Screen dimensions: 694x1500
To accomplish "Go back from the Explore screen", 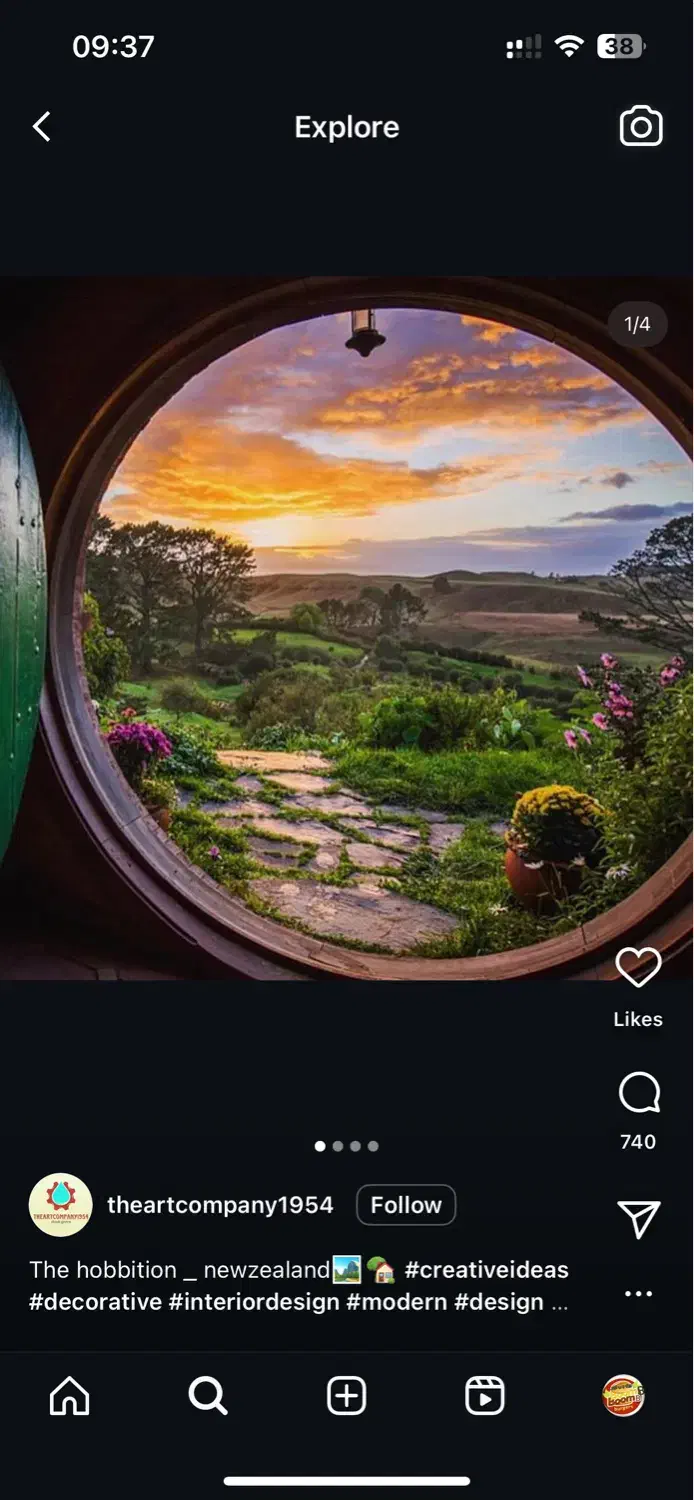I will tap(41, 127).
